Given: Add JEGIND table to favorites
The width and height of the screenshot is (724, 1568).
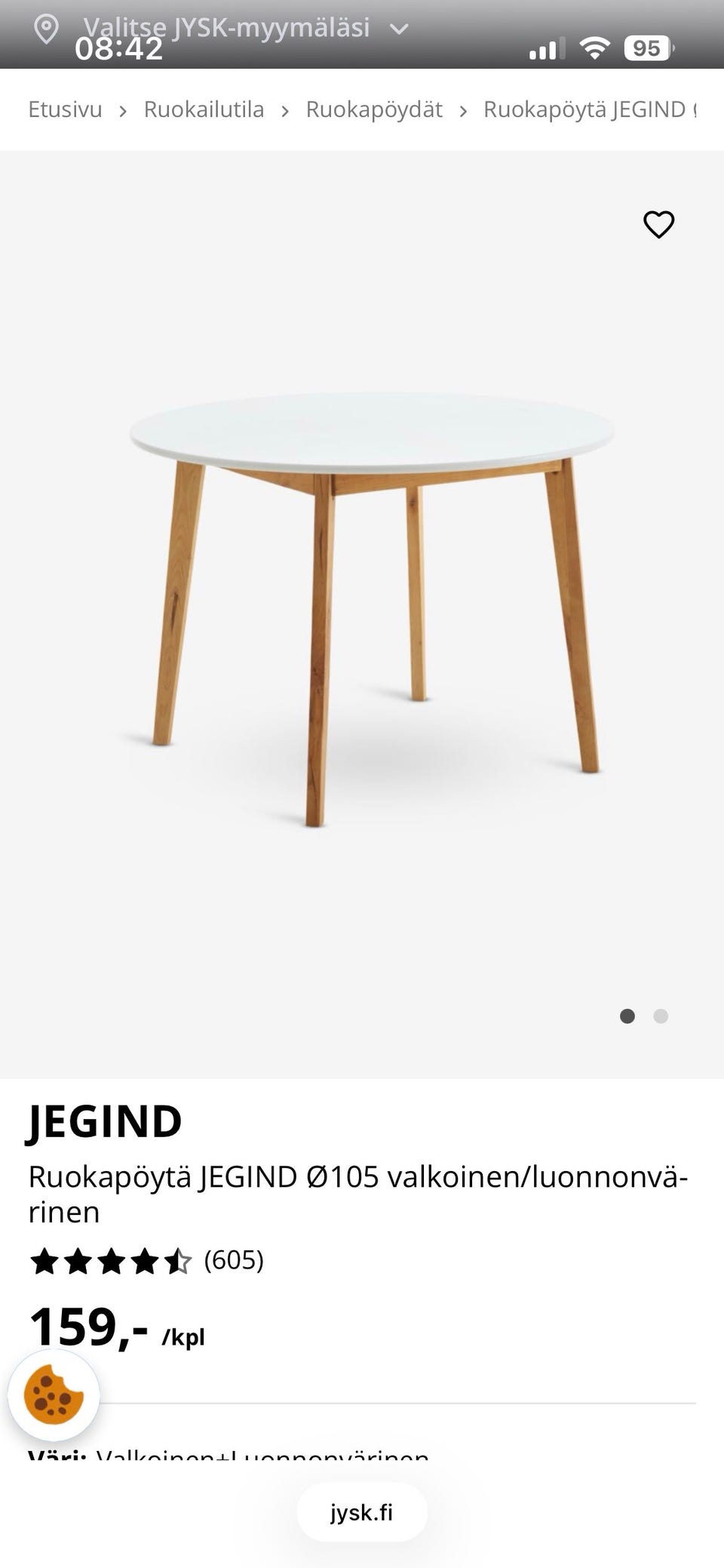Looking at the screenshot, I should tap(658, 224).
